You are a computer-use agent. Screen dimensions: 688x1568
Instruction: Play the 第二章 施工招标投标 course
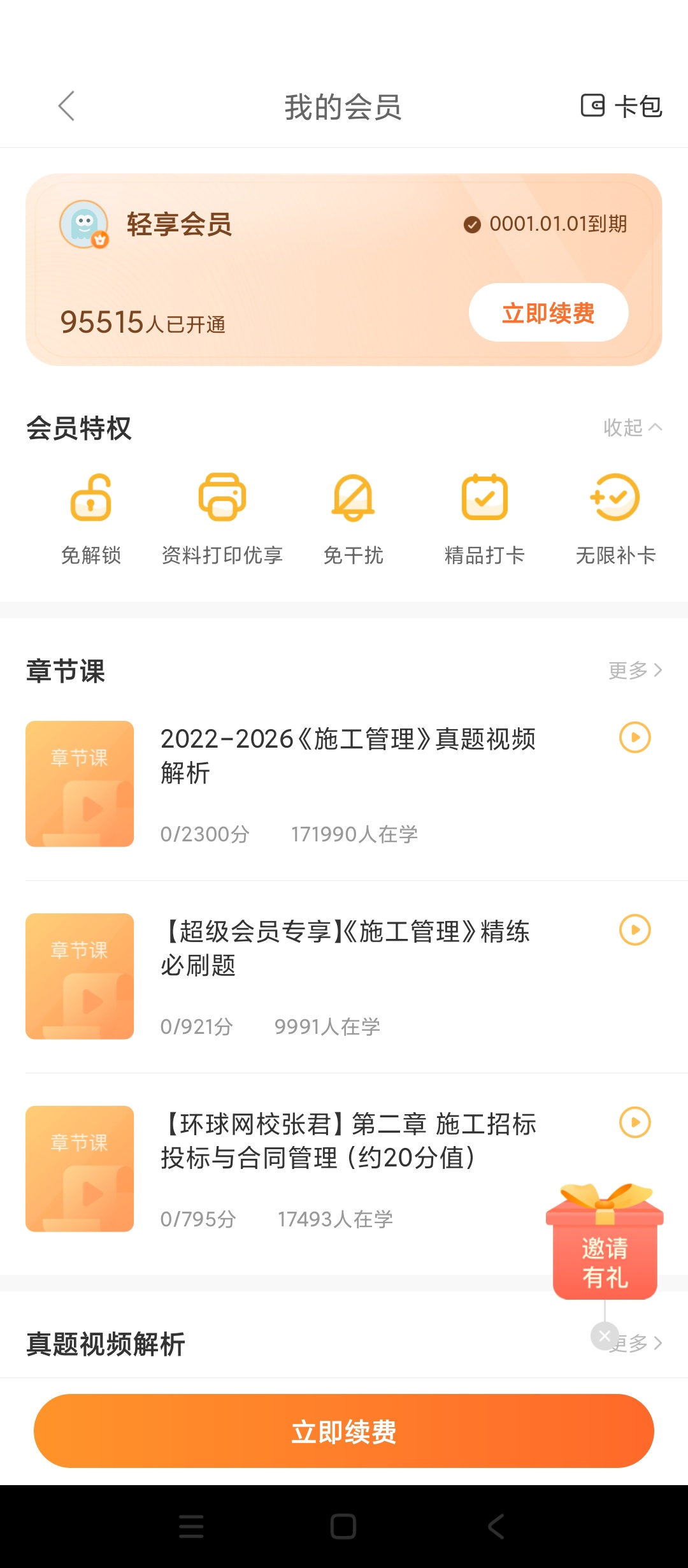[x=635, y=1122]
